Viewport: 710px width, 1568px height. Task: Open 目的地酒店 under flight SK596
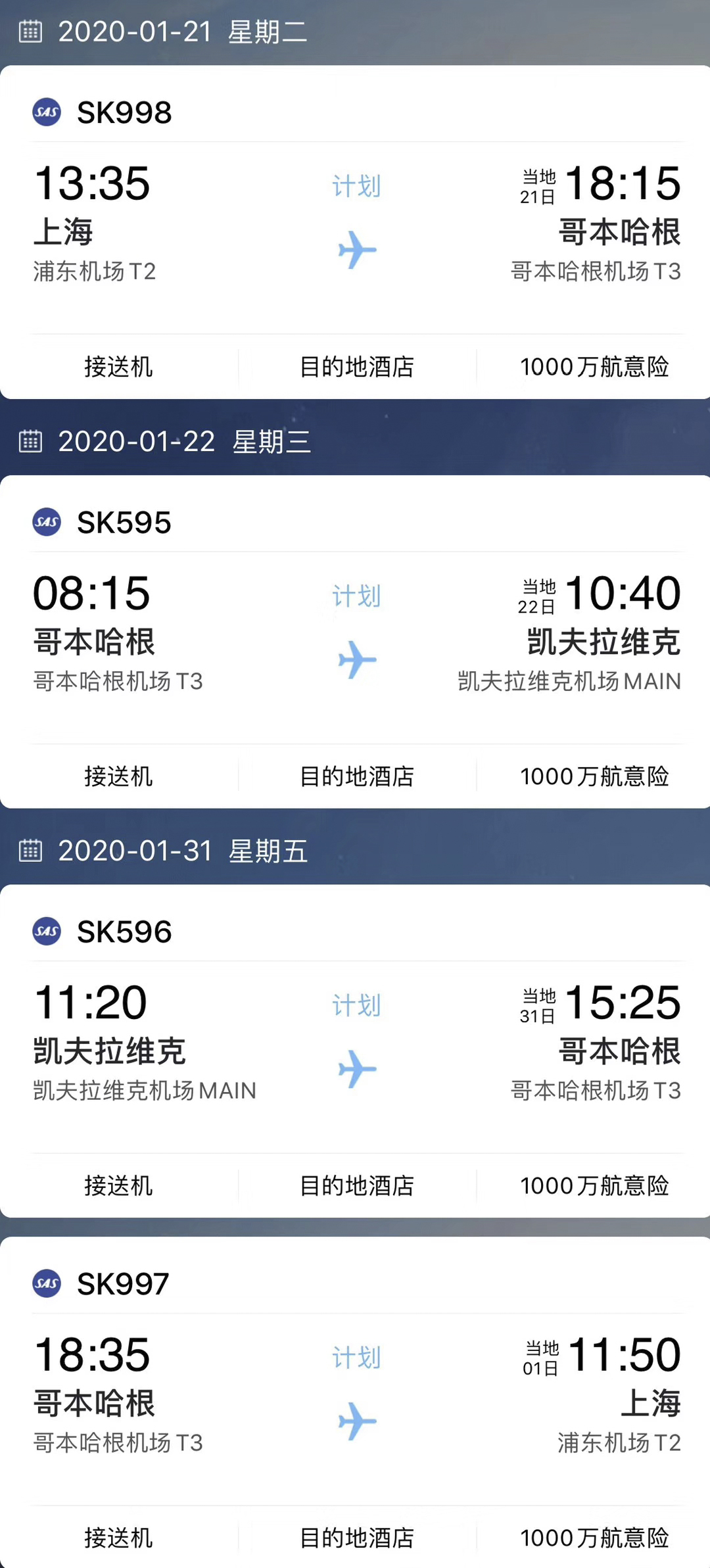click(x=356, y=1186)
